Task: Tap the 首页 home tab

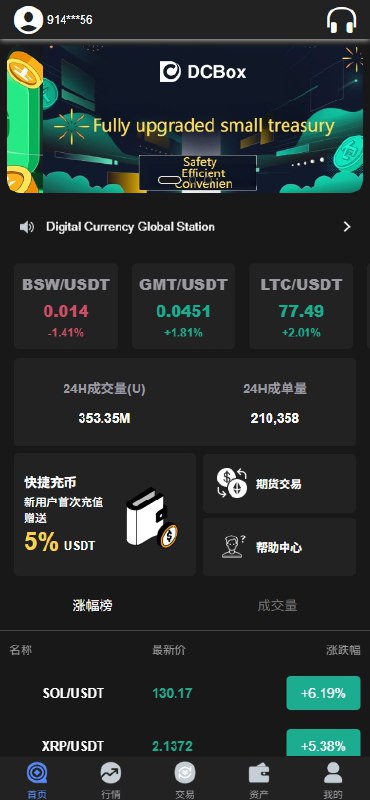Action: [x=37, y=780]
